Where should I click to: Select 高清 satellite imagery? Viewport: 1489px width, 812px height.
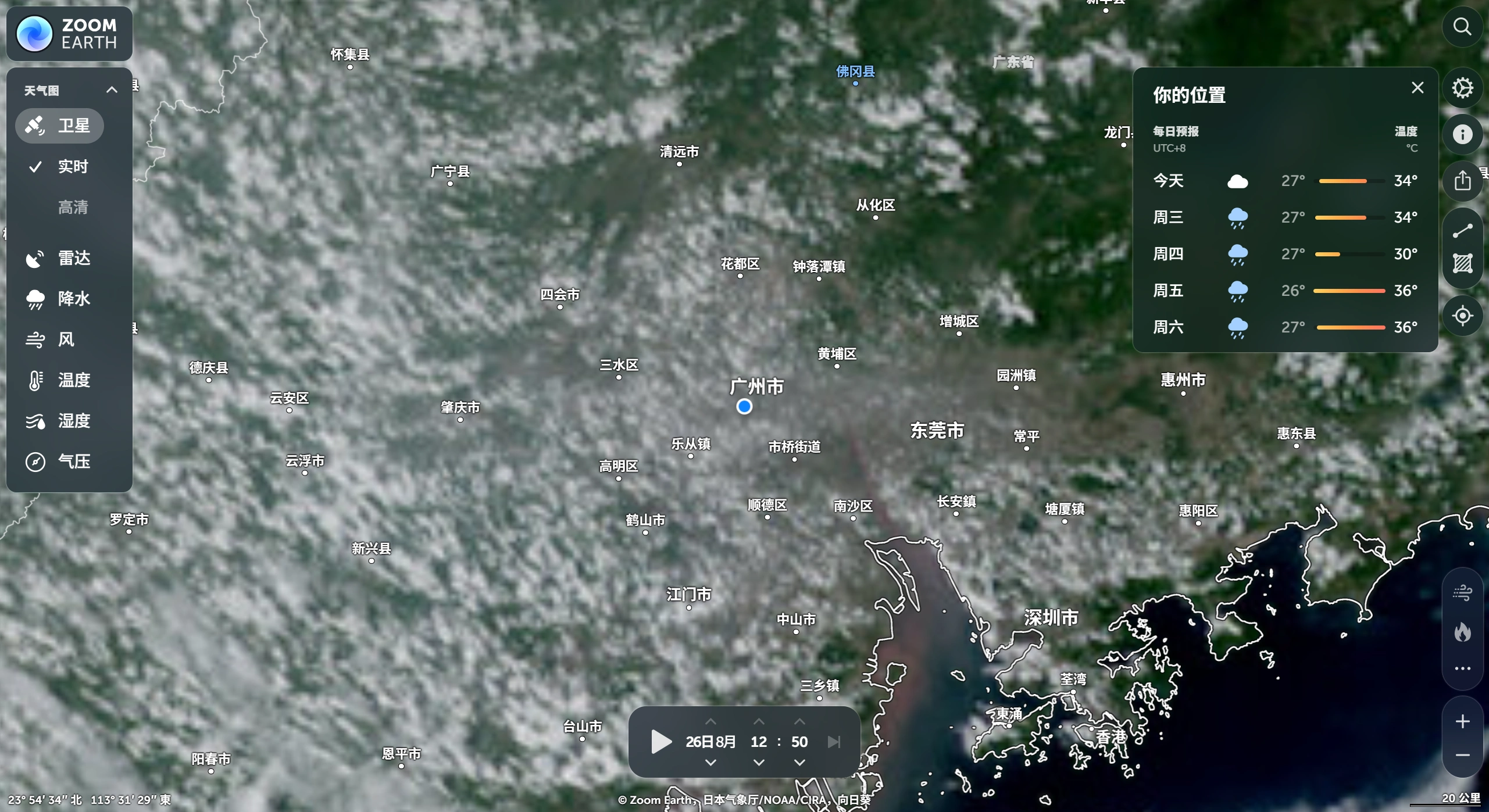coord(73,208)
